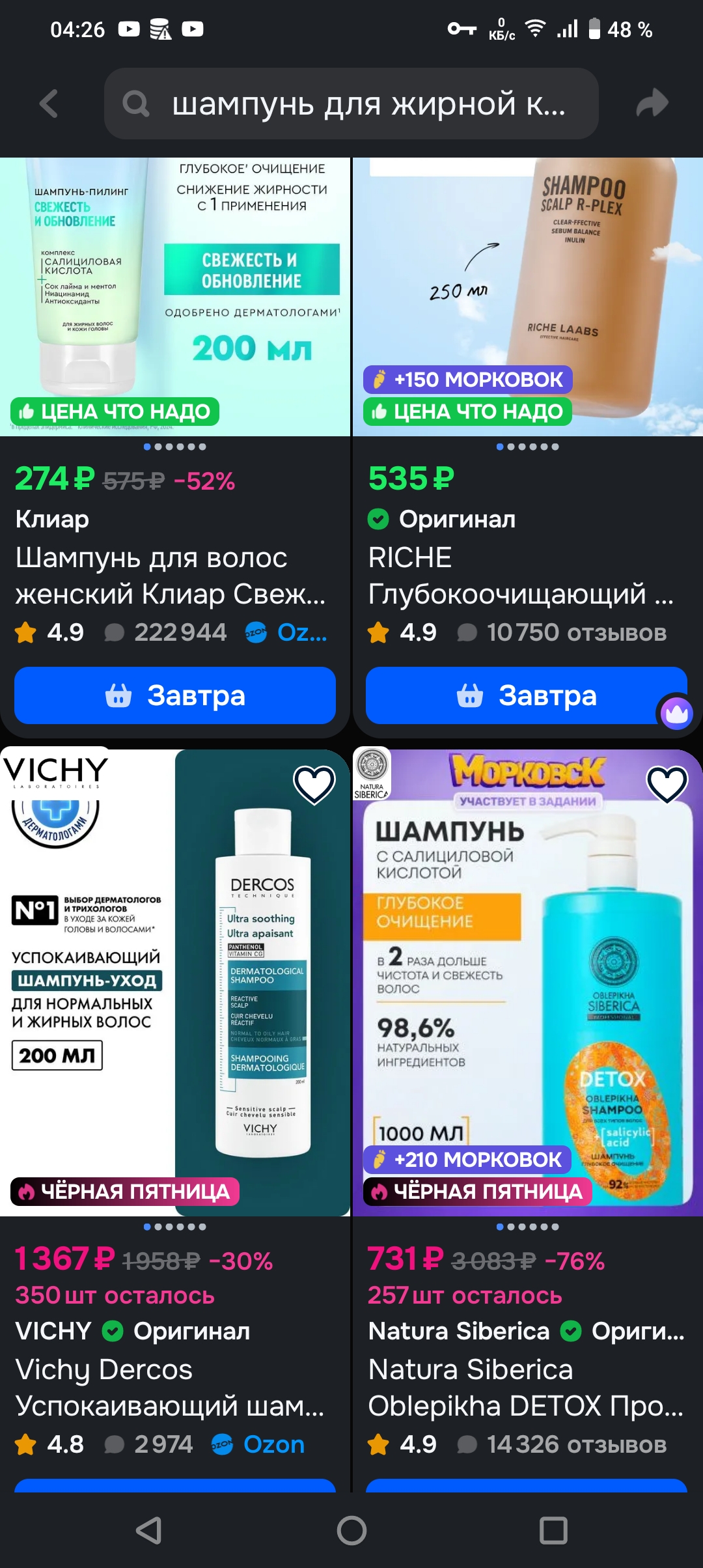Add Natura Siberica shampoo to favorites
This screenshot has height=1568, width=703.
point(667,784)
